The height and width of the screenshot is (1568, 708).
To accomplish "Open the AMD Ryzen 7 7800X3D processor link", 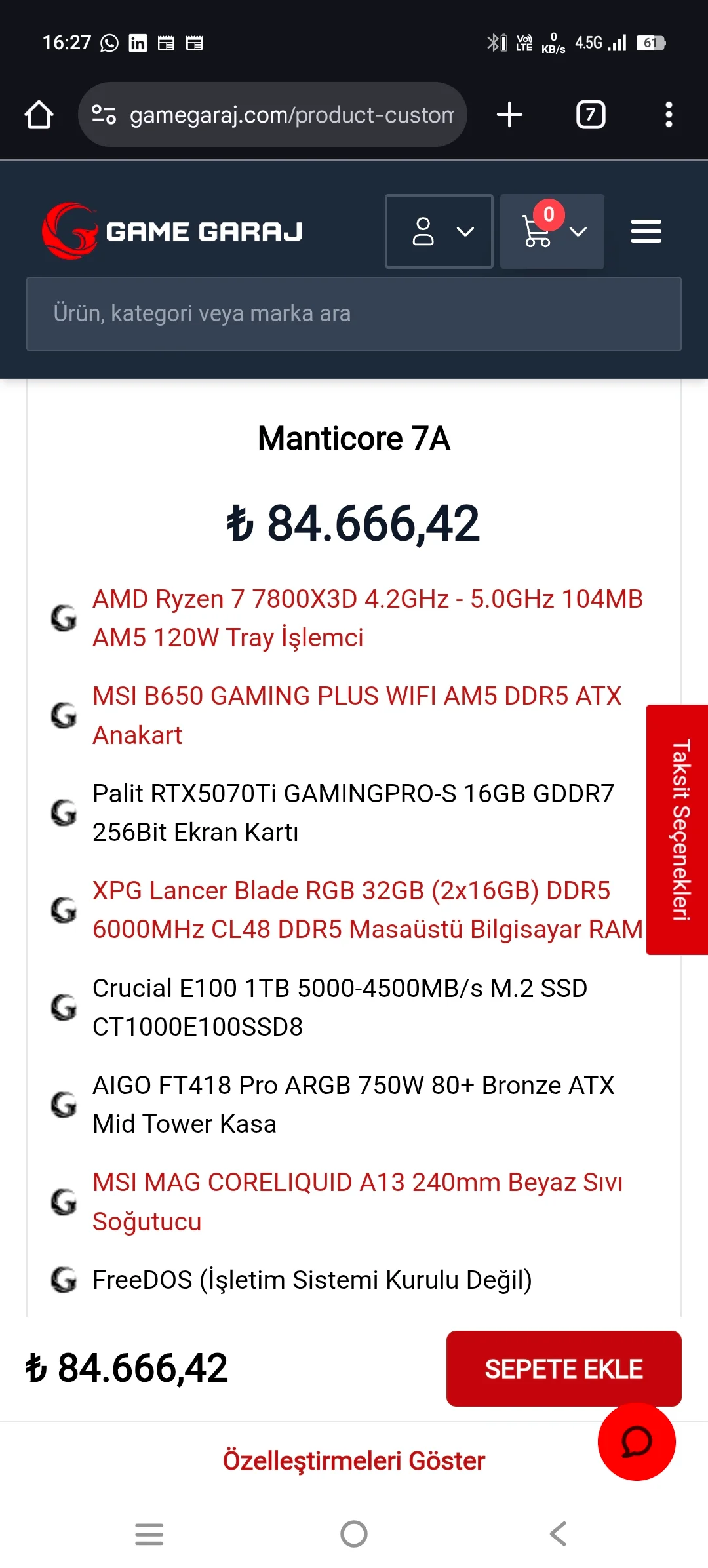I will coord(367,617).
